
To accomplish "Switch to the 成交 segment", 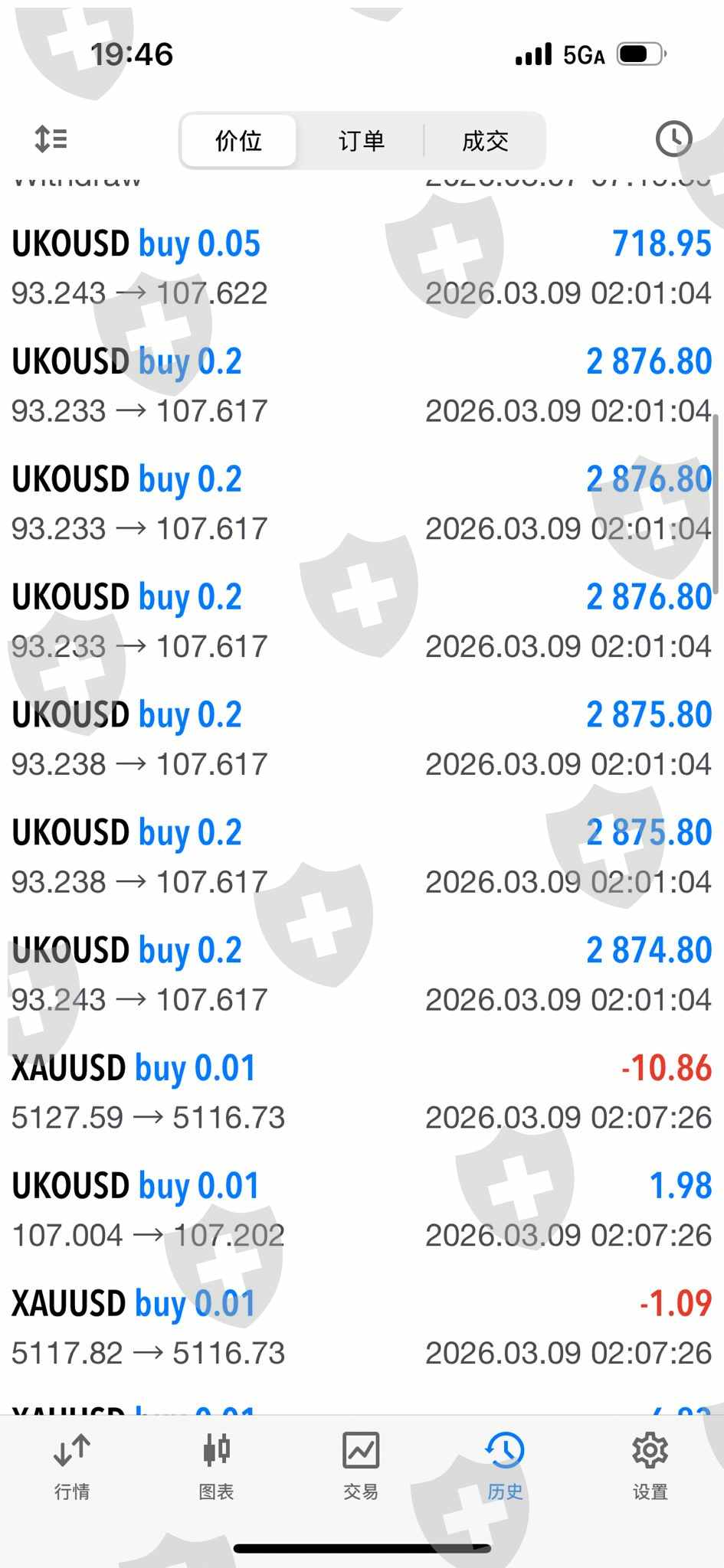I will (x=485, y=141).
